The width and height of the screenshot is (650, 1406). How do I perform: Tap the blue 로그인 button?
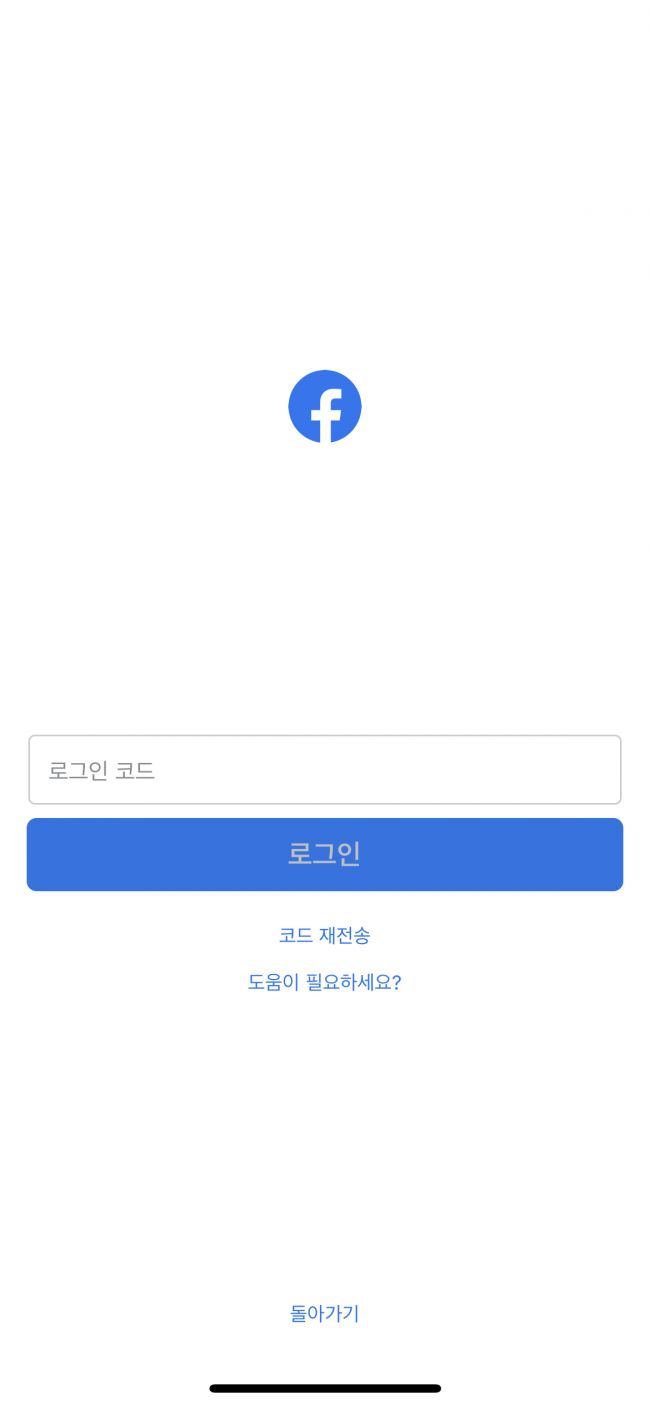324,854
